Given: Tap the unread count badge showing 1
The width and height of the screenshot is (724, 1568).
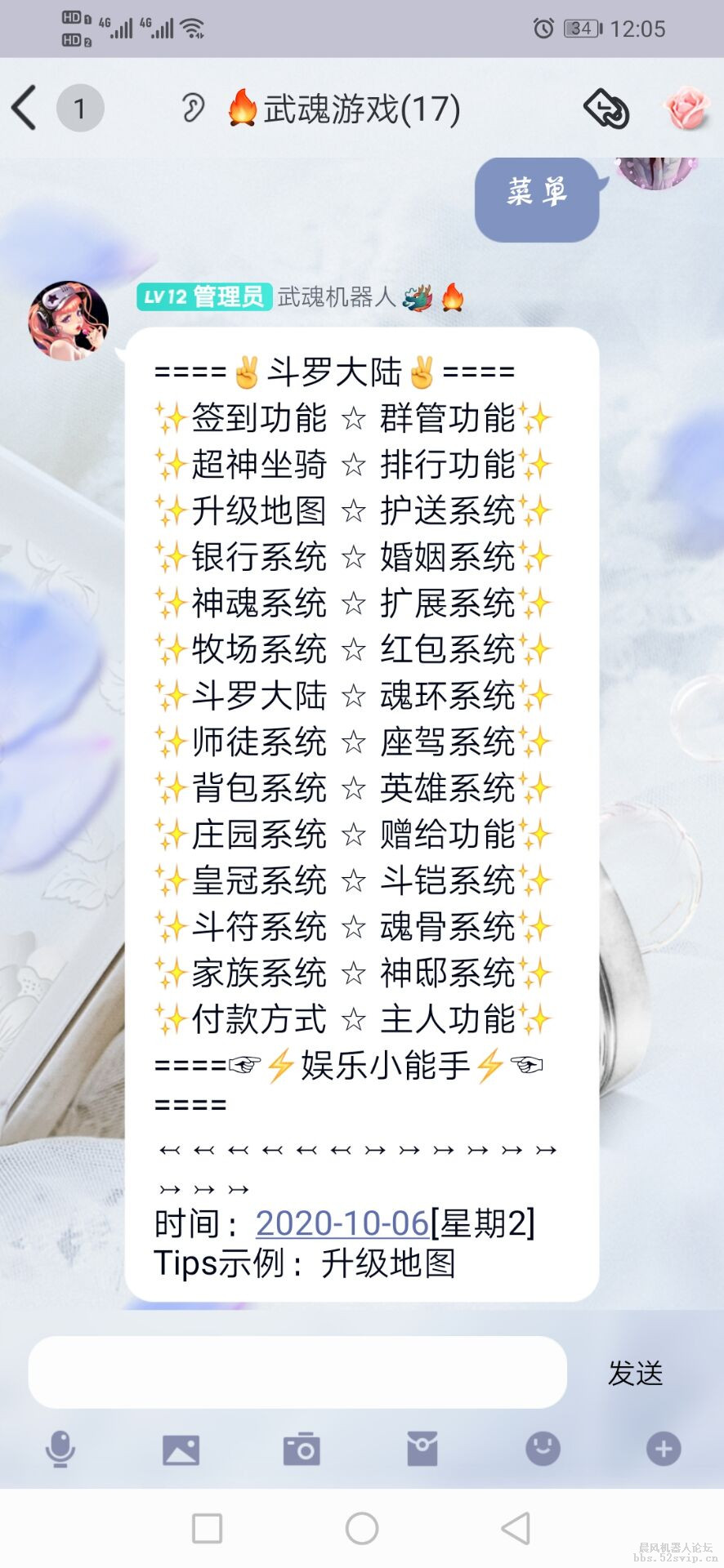Looking at the screenshot, I should [80, 109].
